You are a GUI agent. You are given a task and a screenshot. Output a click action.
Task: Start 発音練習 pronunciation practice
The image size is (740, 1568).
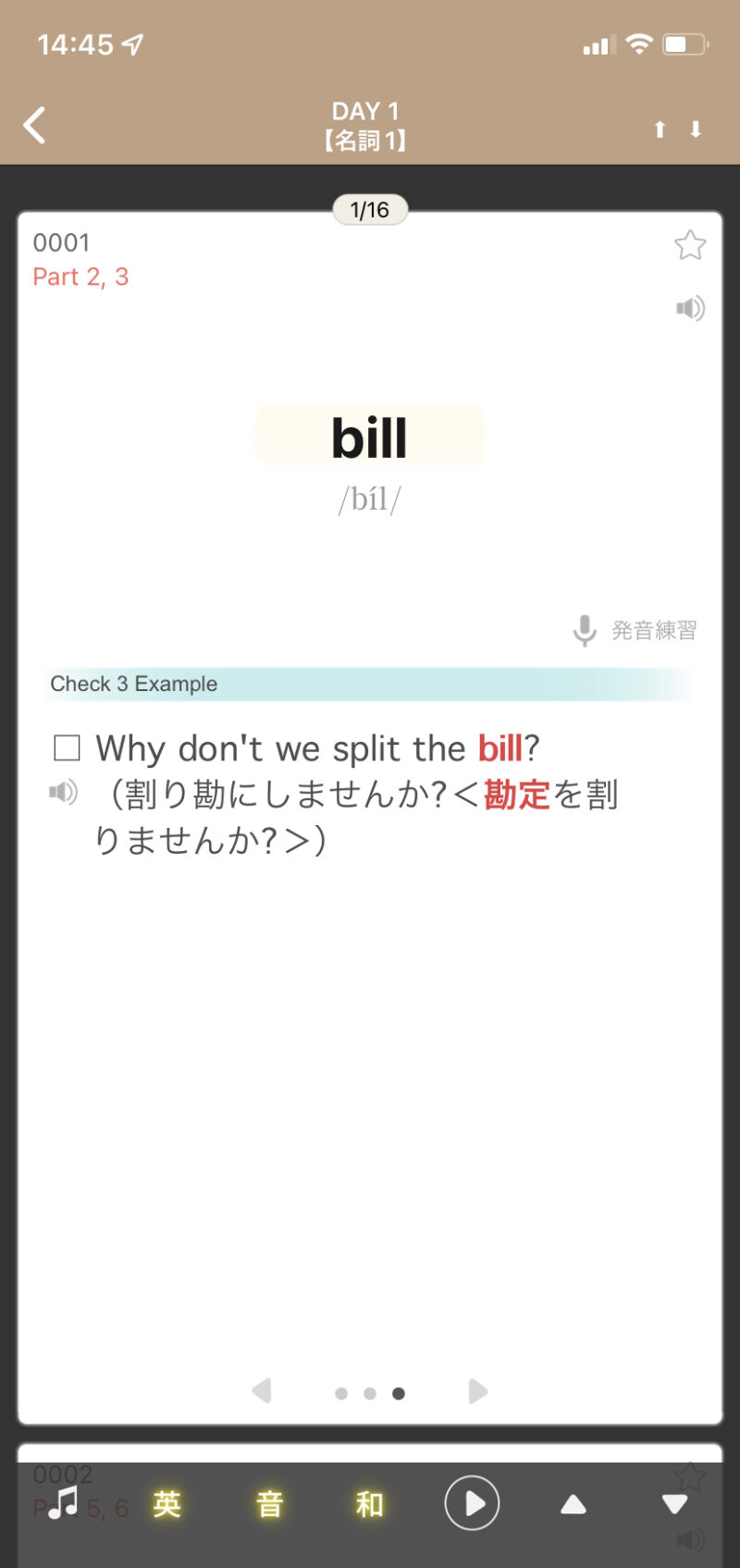click(635, 631)
